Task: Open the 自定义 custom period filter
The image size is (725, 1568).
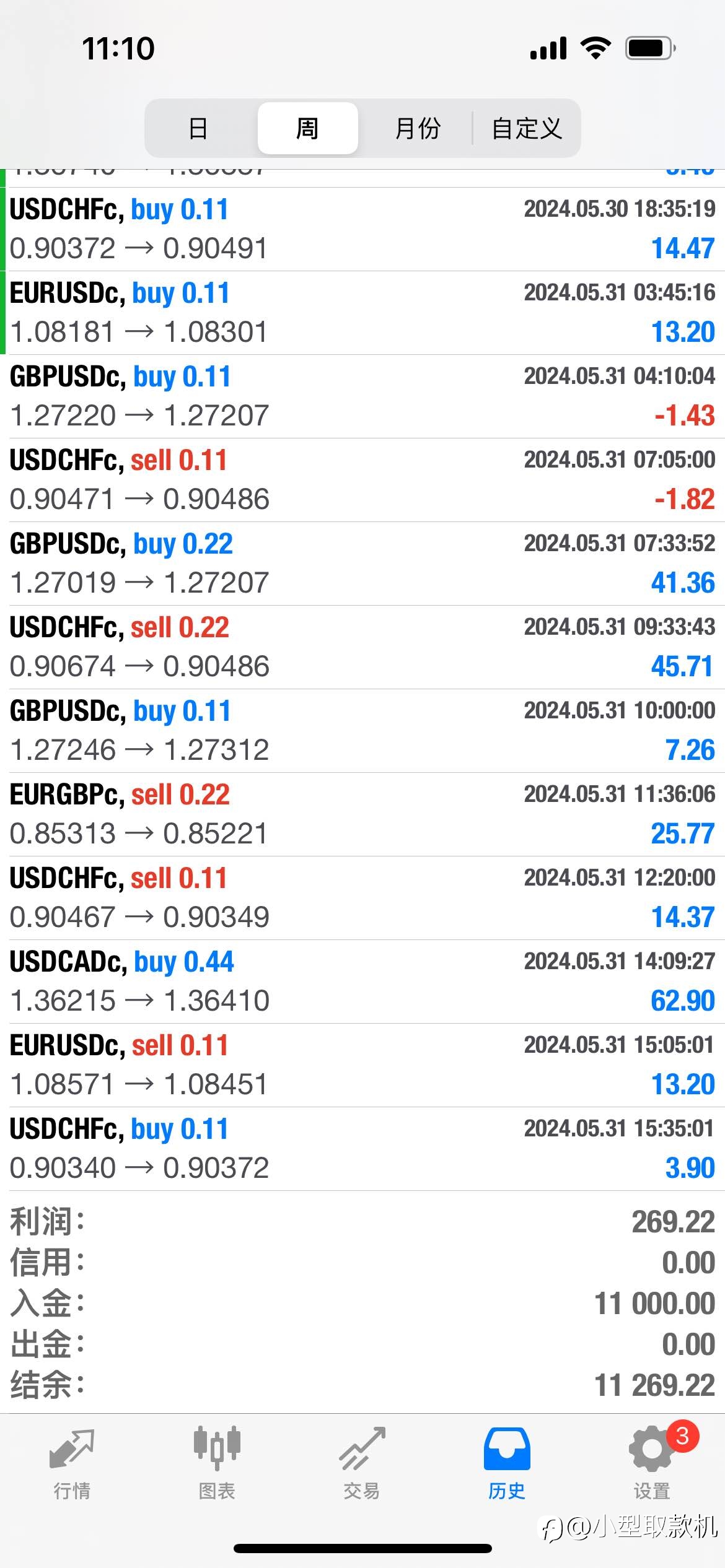Action: pos(526,128)
